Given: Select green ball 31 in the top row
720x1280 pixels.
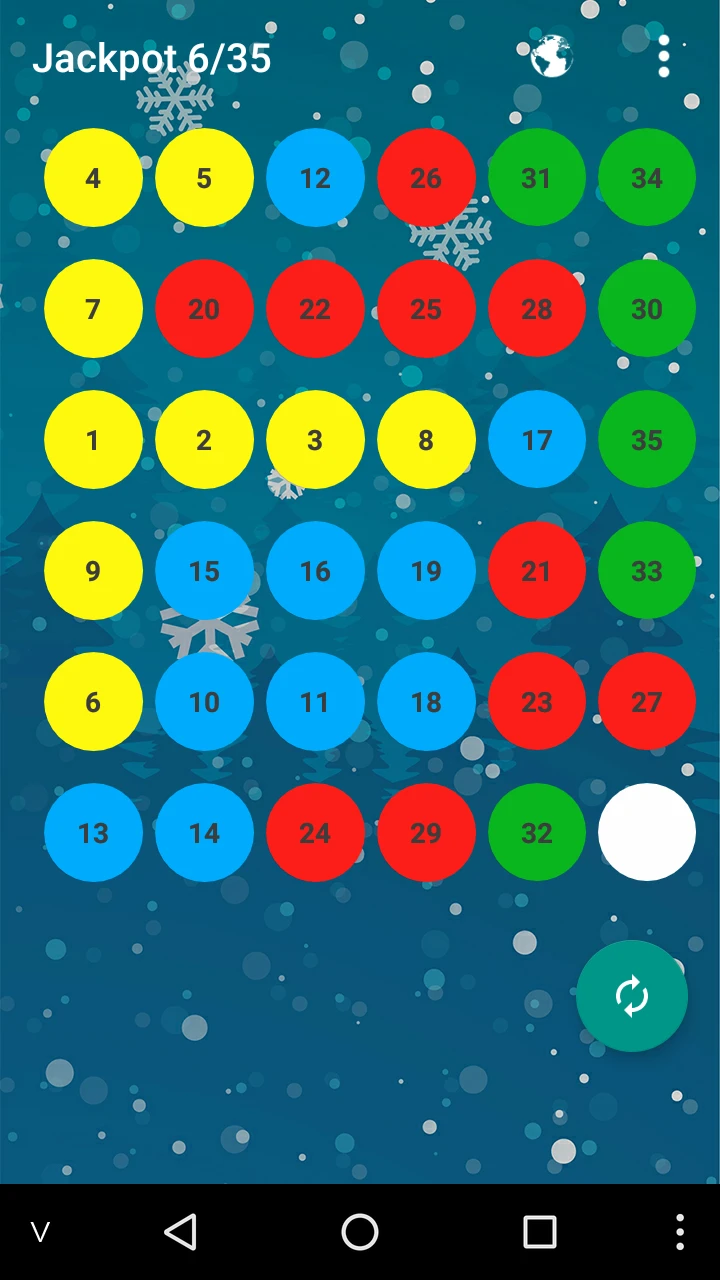Looking at the screenshot, I should click(537, 179).
